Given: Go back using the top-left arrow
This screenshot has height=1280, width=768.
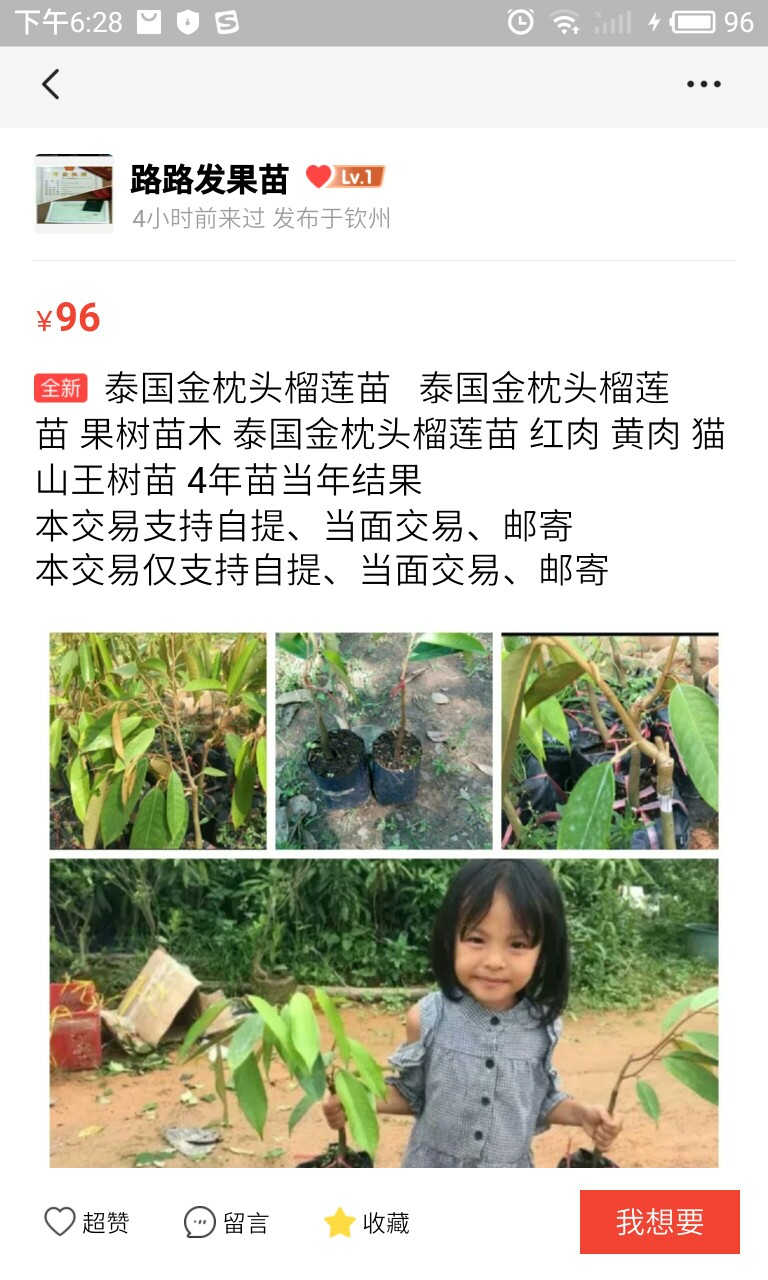Looking at the screenshot, I should tap(51, 84).
